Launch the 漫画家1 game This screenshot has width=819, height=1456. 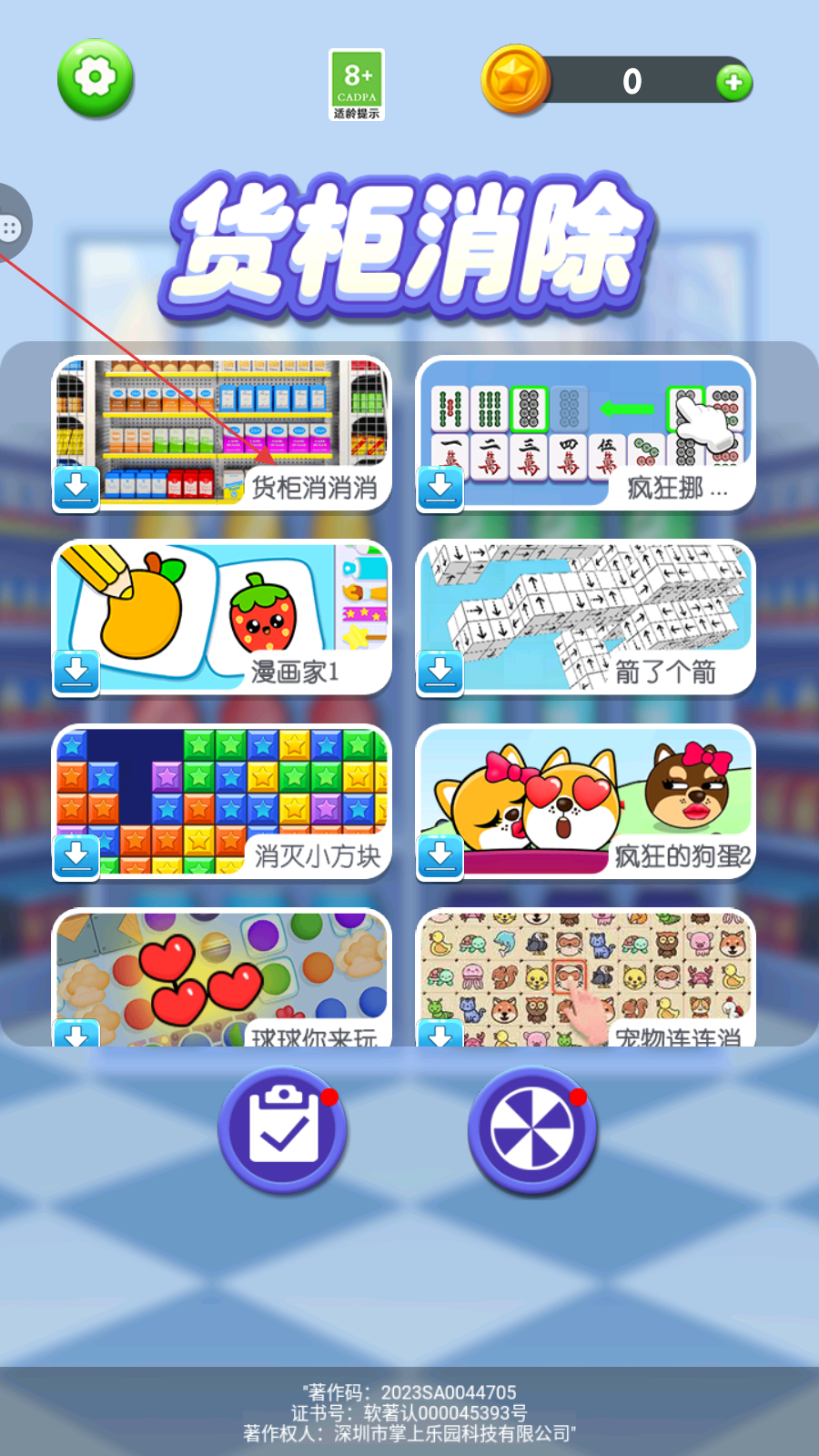click(222, 618)
